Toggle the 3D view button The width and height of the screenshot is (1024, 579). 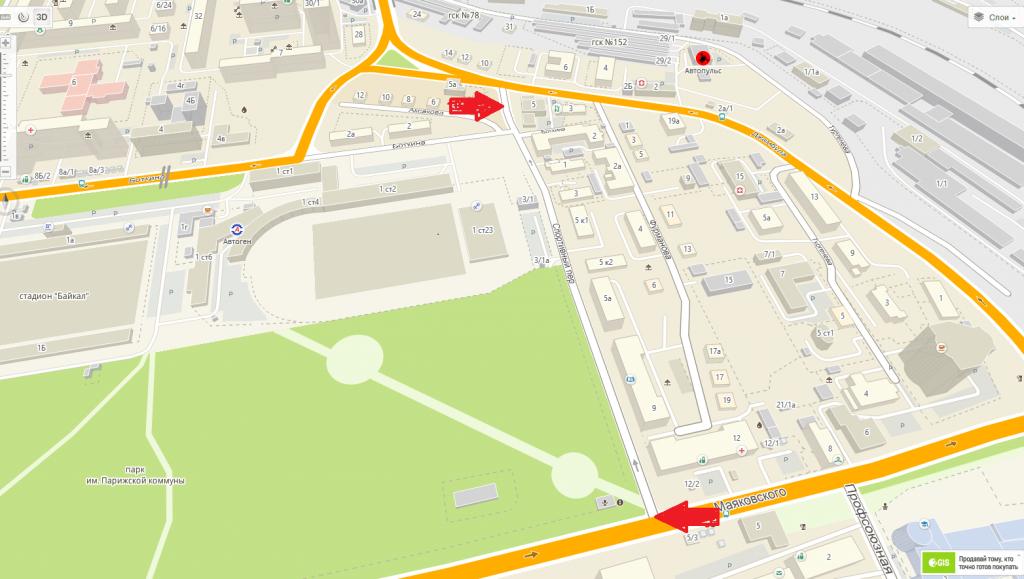[41, 16]
